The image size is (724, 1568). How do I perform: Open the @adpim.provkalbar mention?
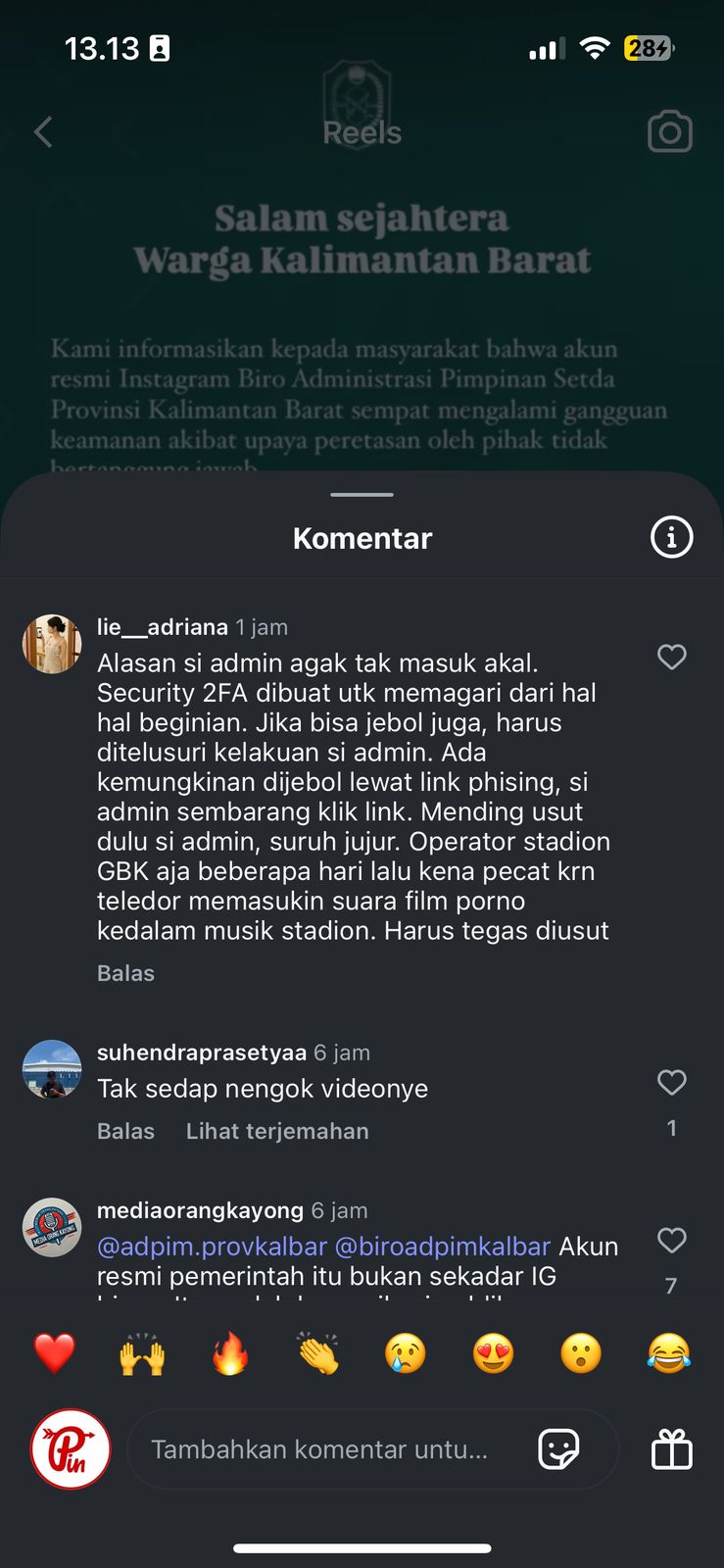212,1247
